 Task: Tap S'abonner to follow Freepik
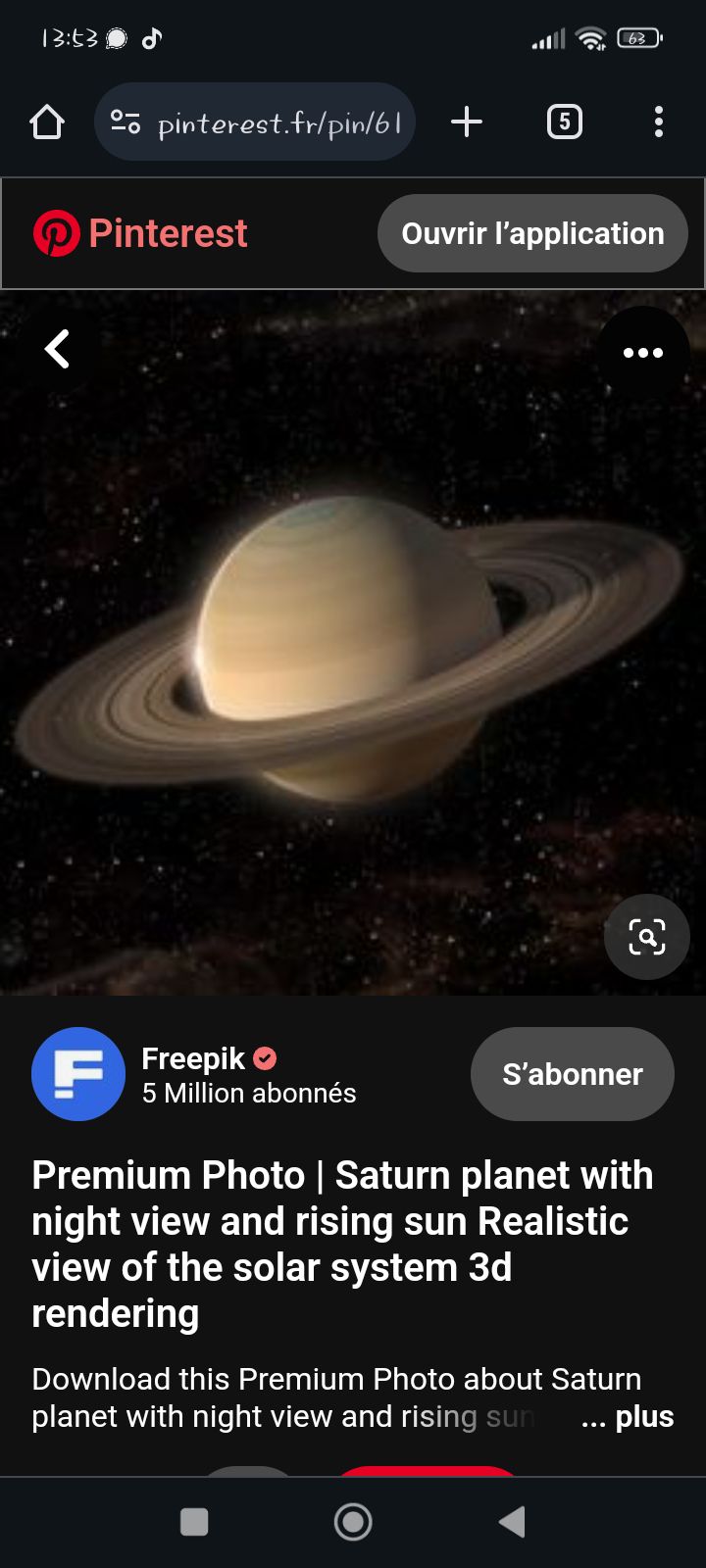(x=572, y=1074)
